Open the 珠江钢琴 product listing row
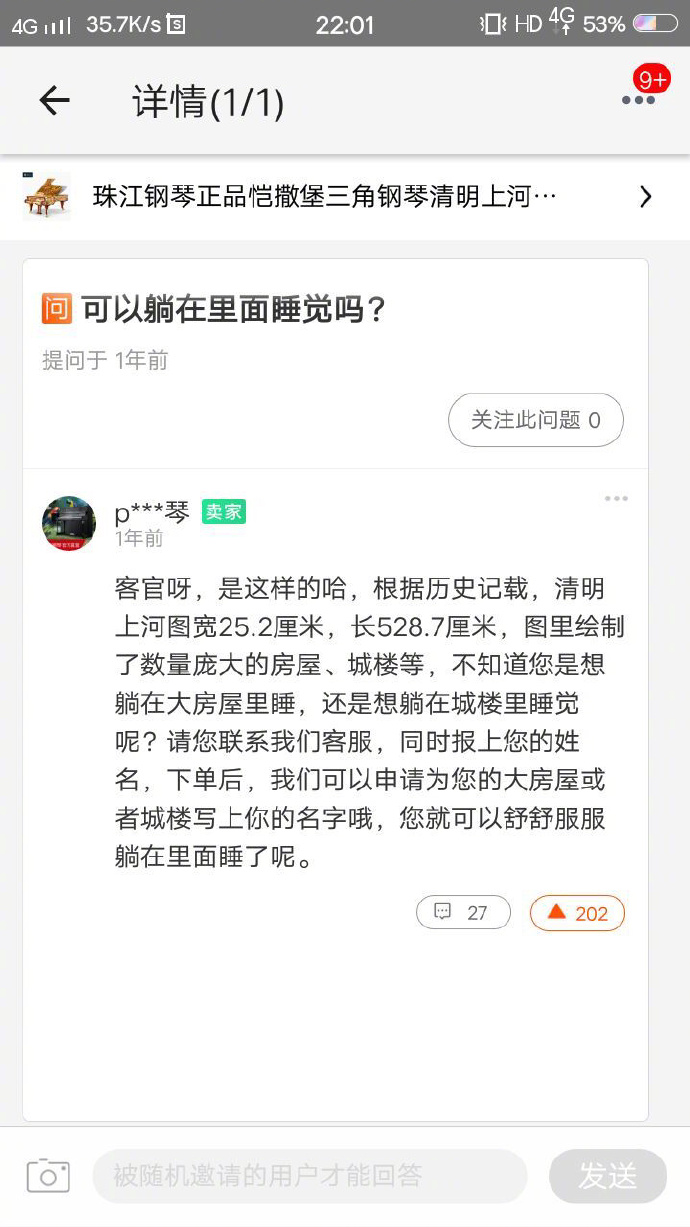Image resolution: width=690 pixels, height=1227 pixels. 344,196
